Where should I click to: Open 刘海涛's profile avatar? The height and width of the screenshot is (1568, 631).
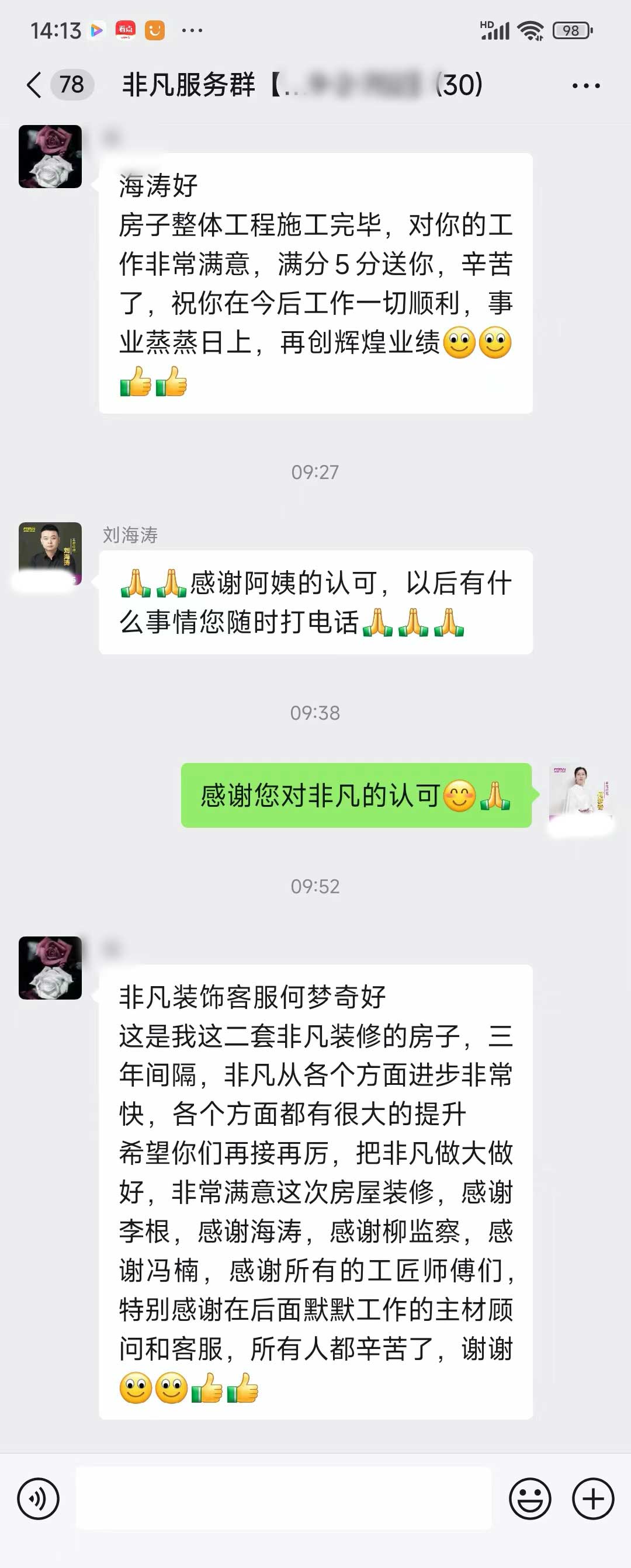coord(50,553)
